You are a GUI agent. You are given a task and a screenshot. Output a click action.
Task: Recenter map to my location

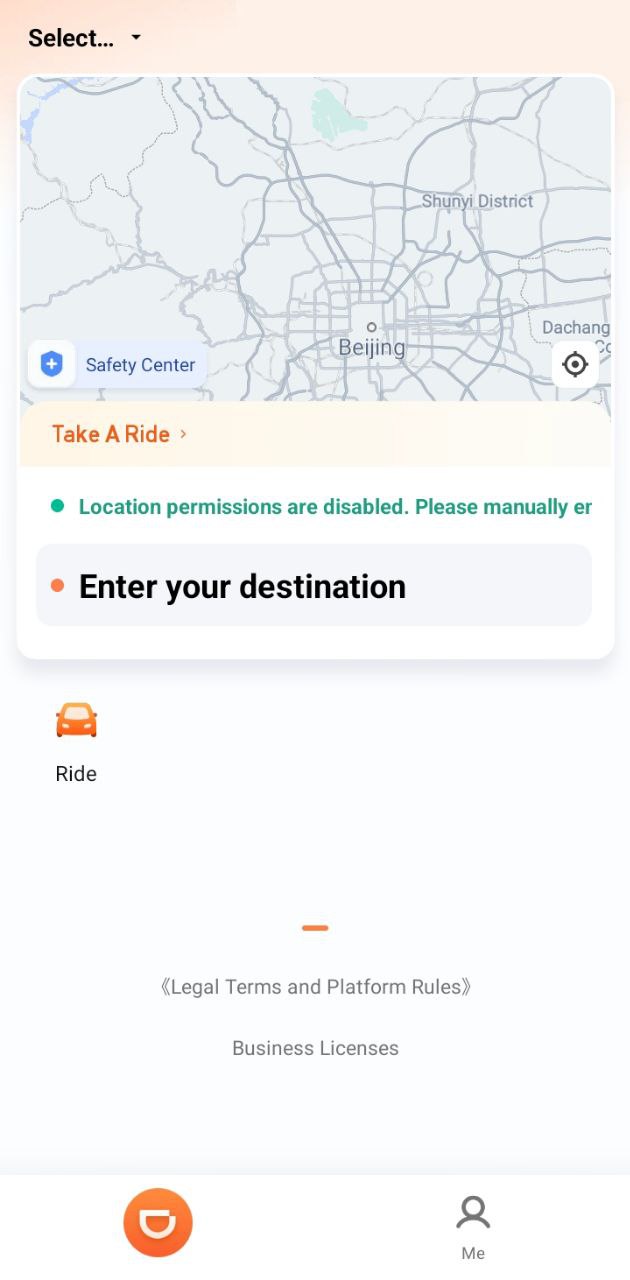[x=575, y=364]
